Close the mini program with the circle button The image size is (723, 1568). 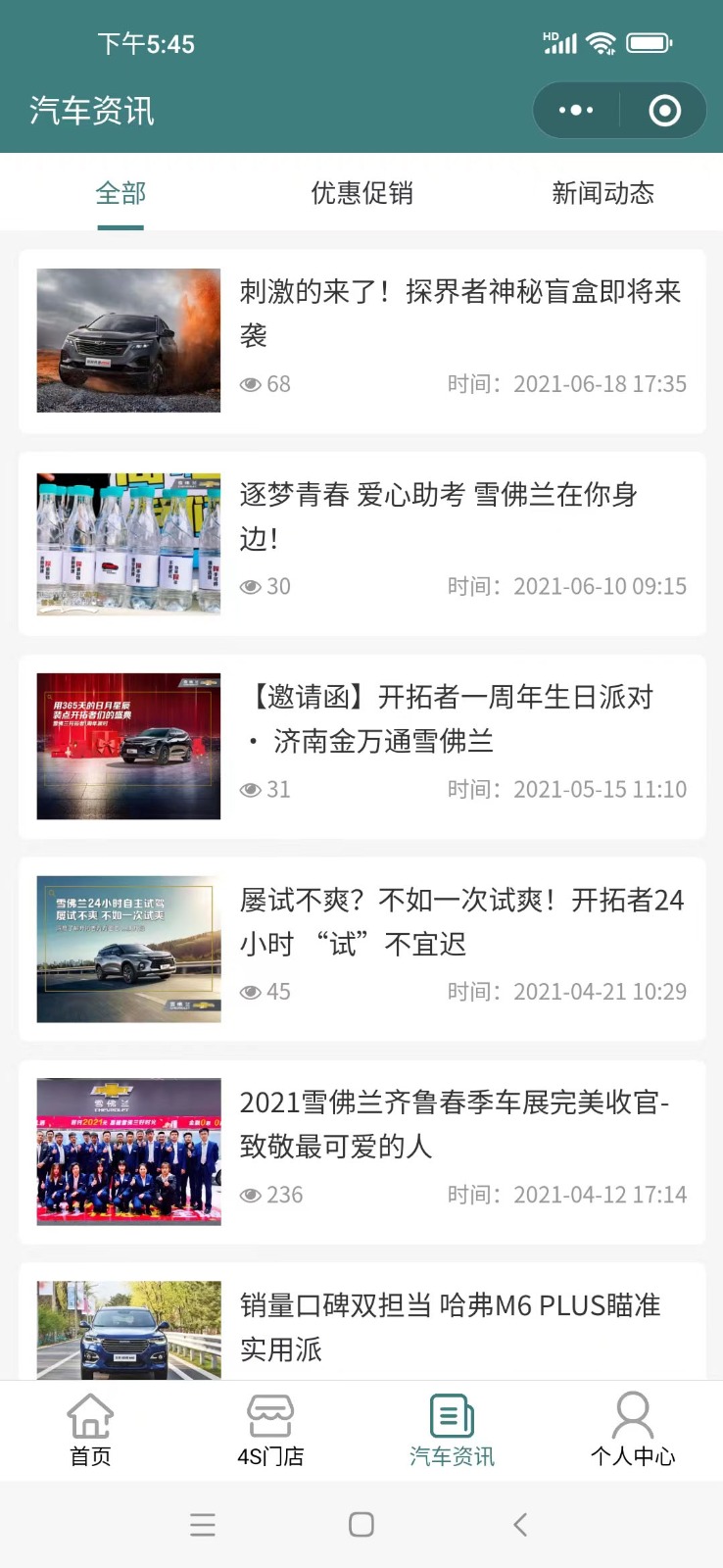click(664, 110)
